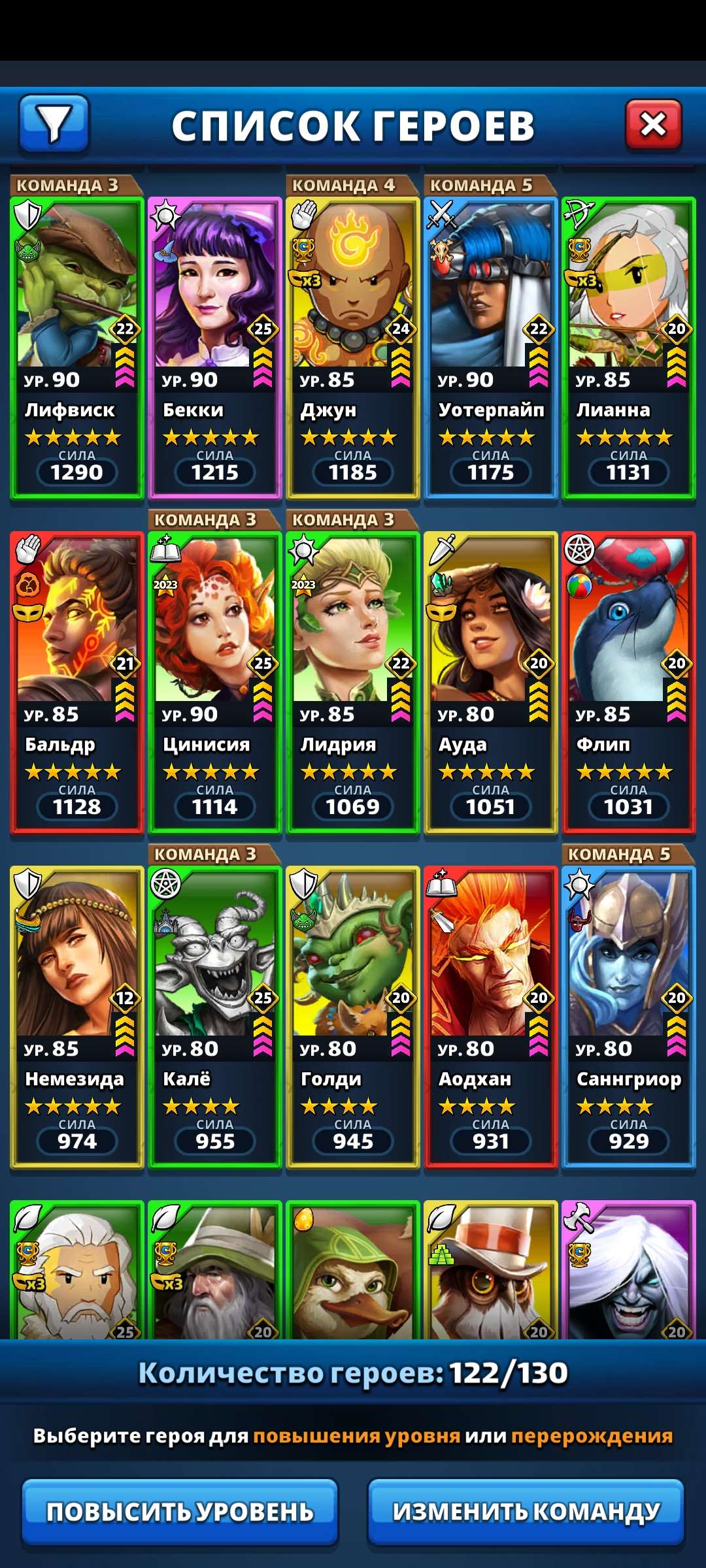Screen dimensions: 706x1568
Task: Select hero Лифвиск
Action: click(77, 348)
